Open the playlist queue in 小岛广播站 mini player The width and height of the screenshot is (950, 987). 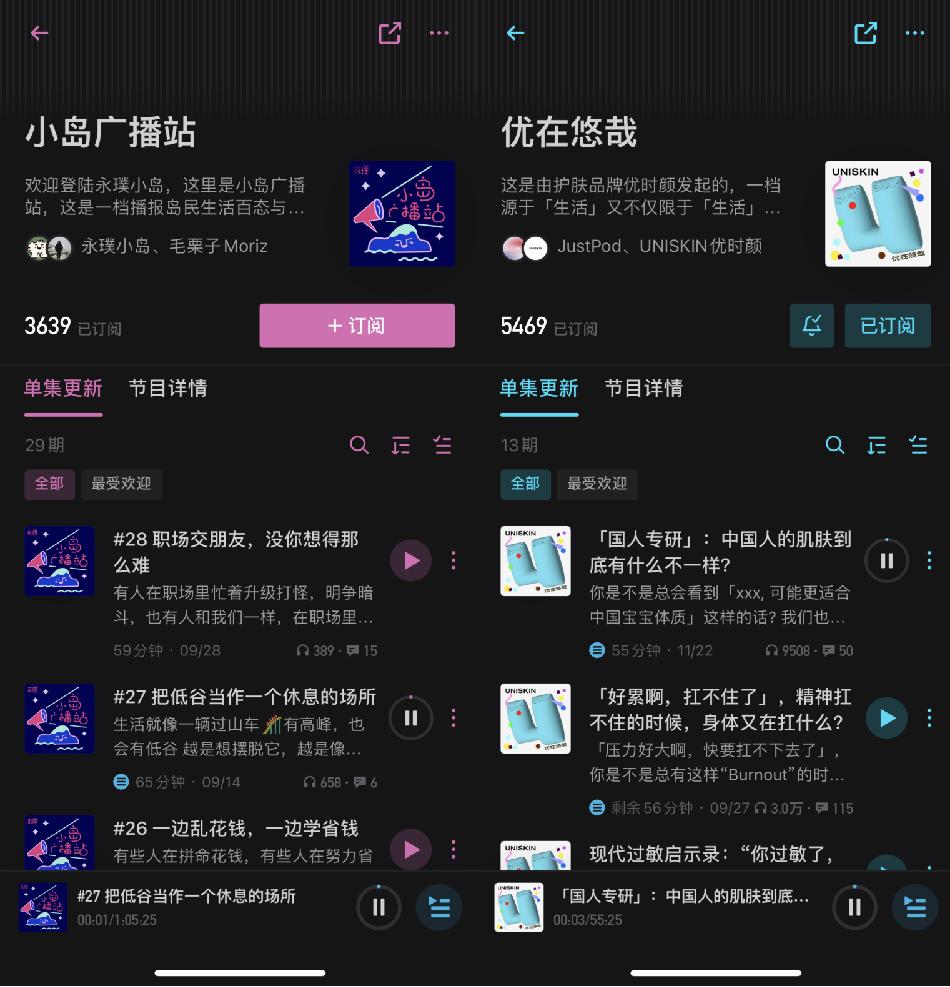[439, 907]
